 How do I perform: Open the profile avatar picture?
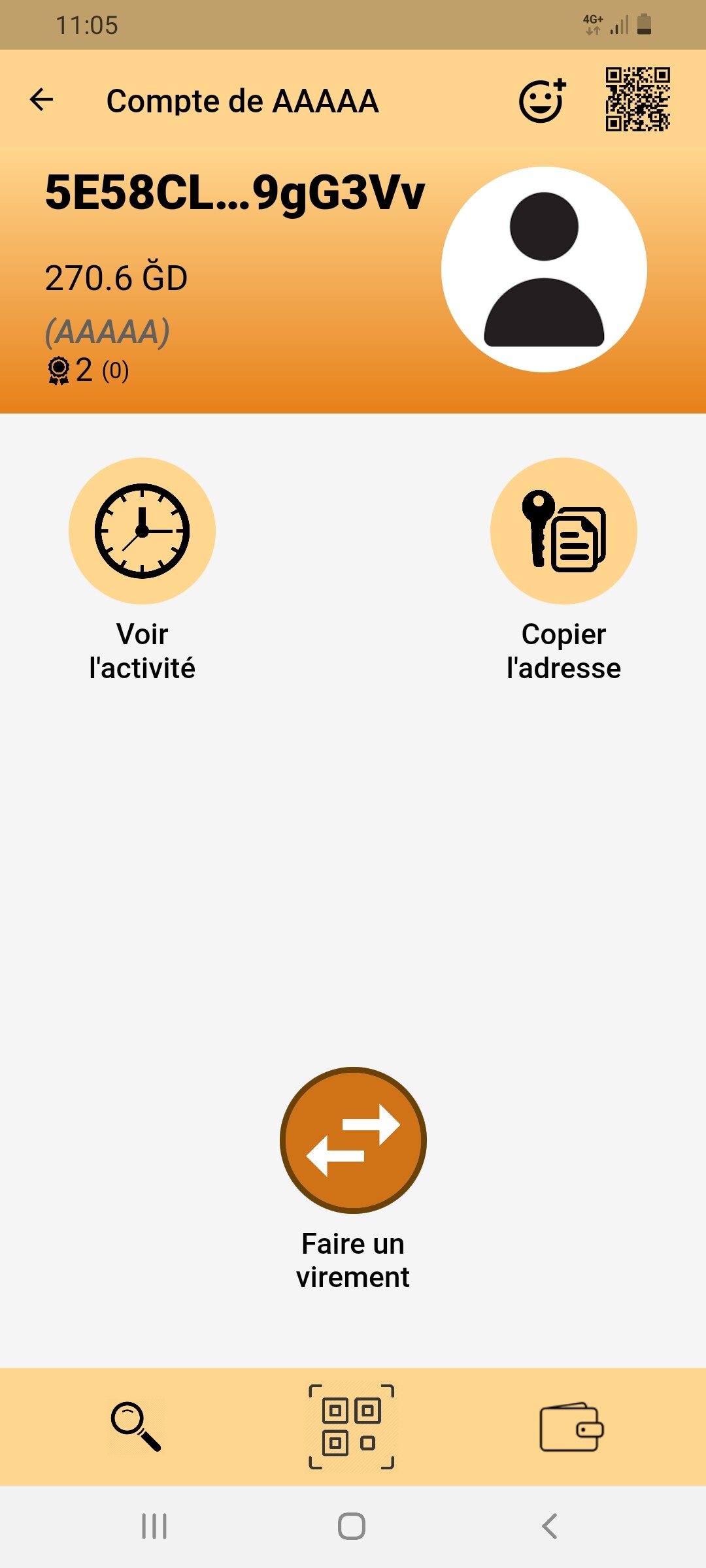click(544, 269)
